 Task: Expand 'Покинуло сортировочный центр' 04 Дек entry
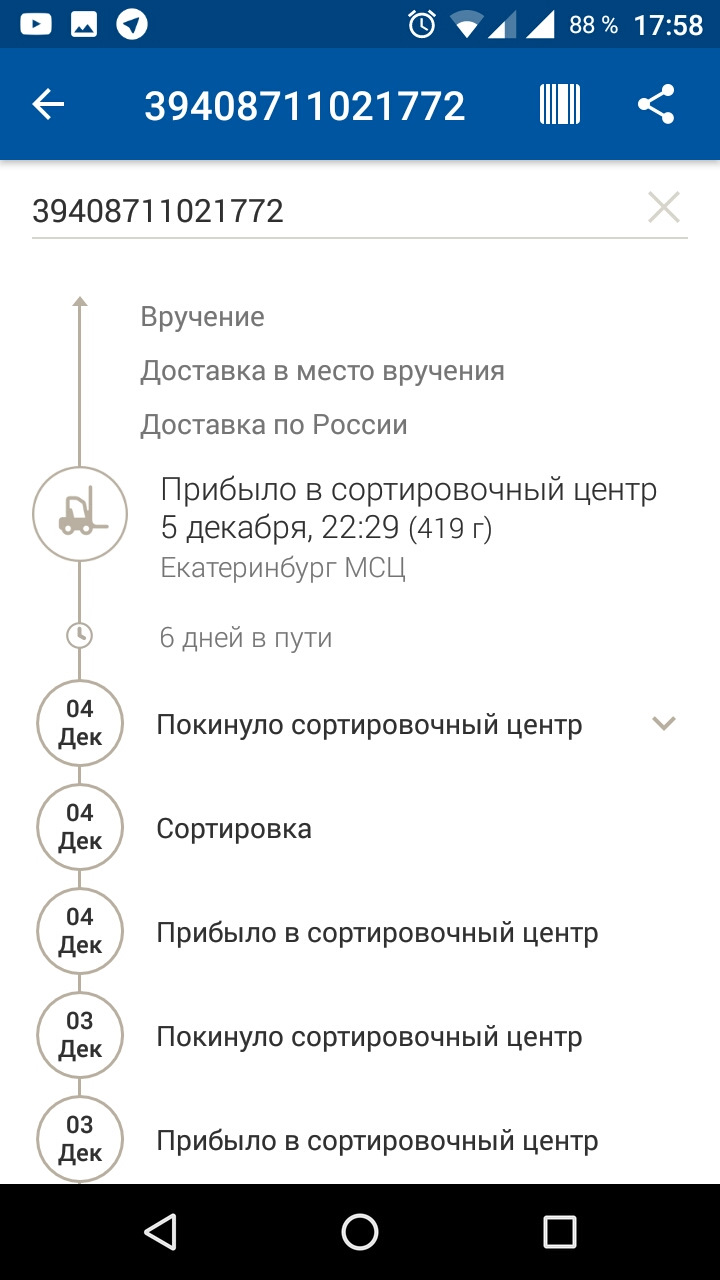(x=664, y=724)
